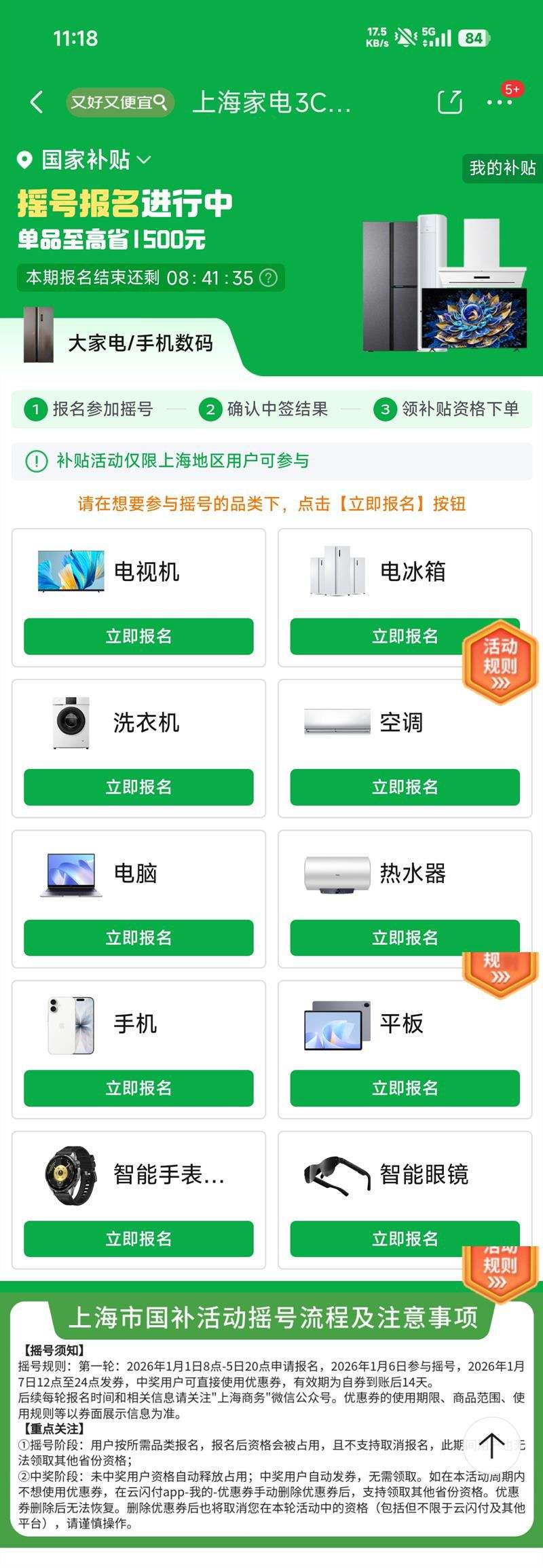
Task: Register for the 平板 category
Action: tap(405, 1088)
